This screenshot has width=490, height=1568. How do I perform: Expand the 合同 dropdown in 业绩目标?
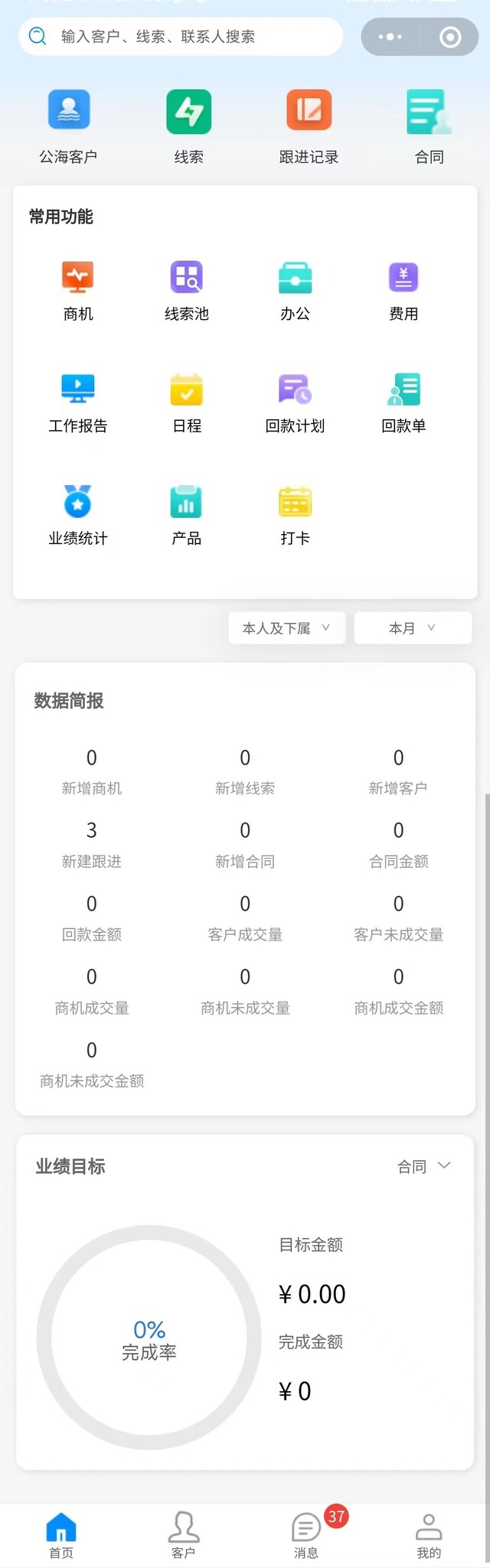(423, 1166)
